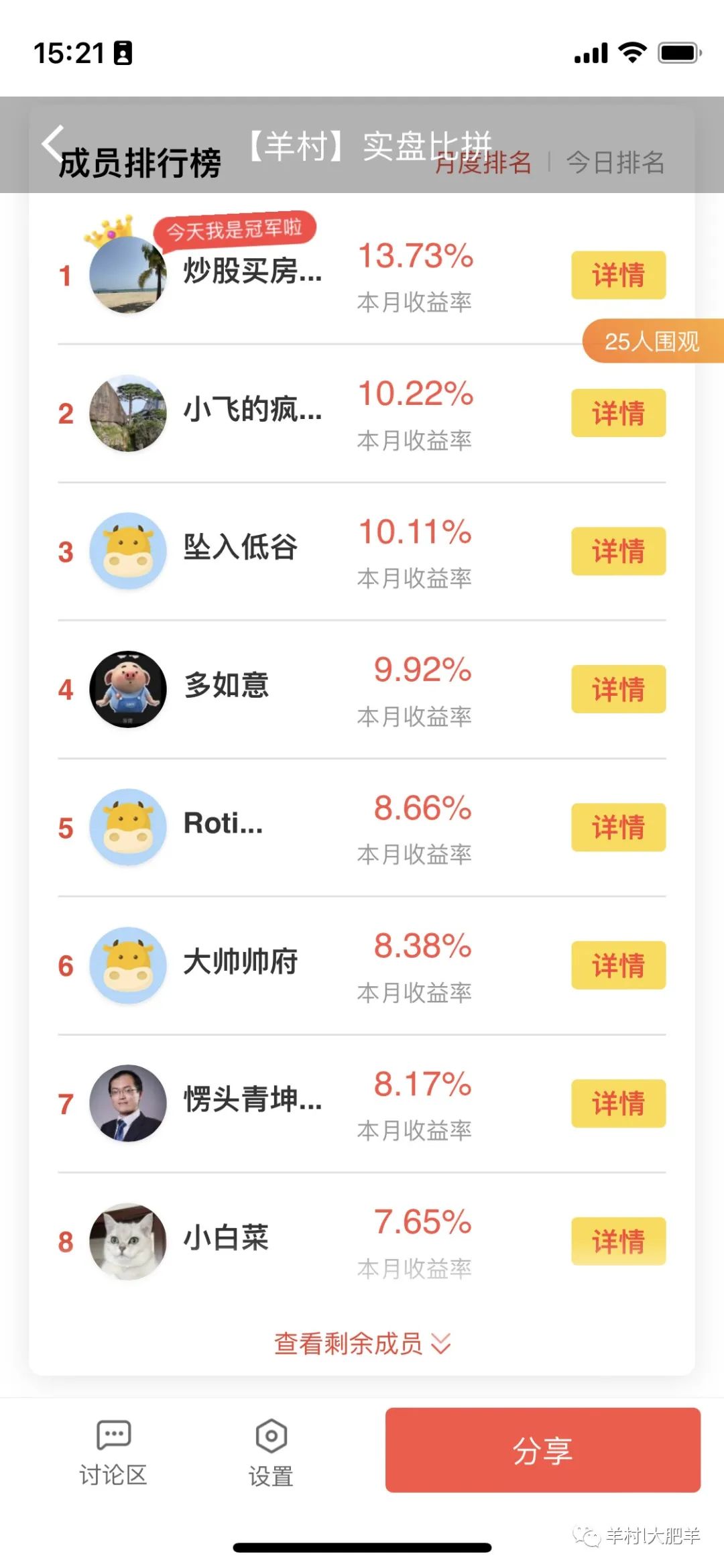Go back using the top-left arrow
Screen dimensions: 724x1568
tap(52, 142)
